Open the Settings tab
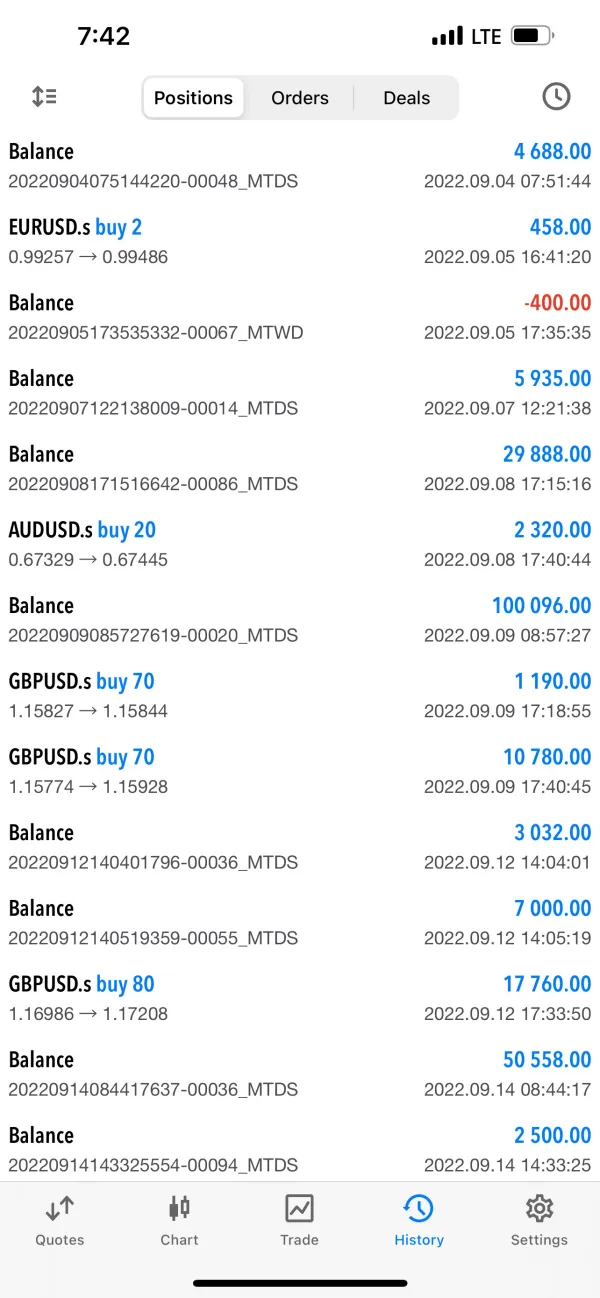Screen dimensions: 600x1298 point(539,1220)
